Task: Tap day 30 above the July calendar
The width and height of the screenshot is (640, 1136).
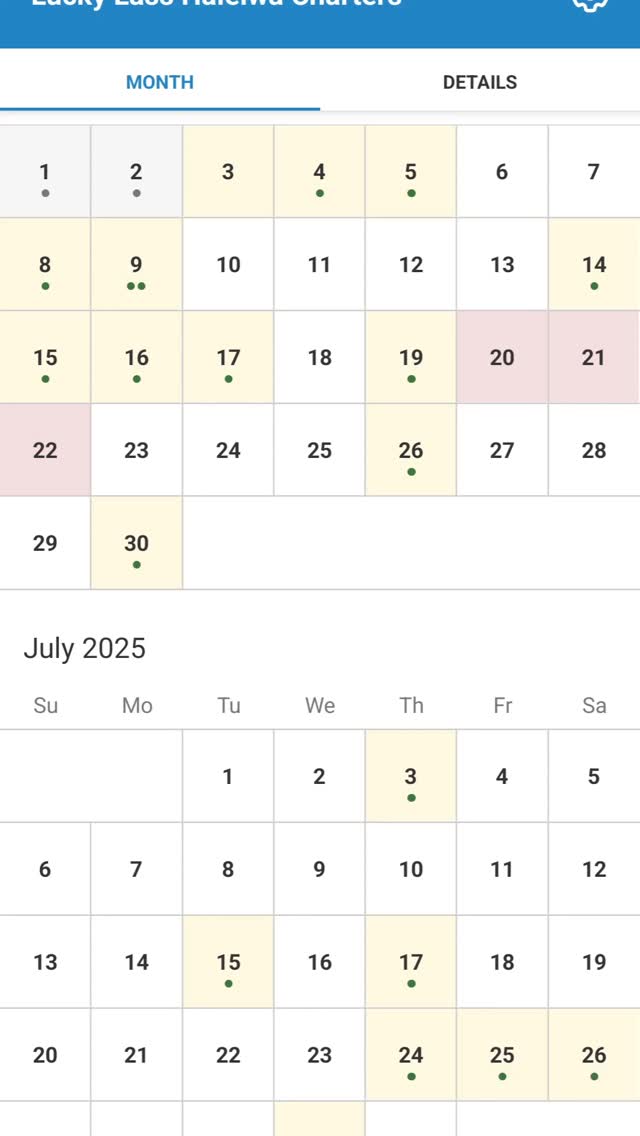Action: pyautogui.click(x=137, y=543)
